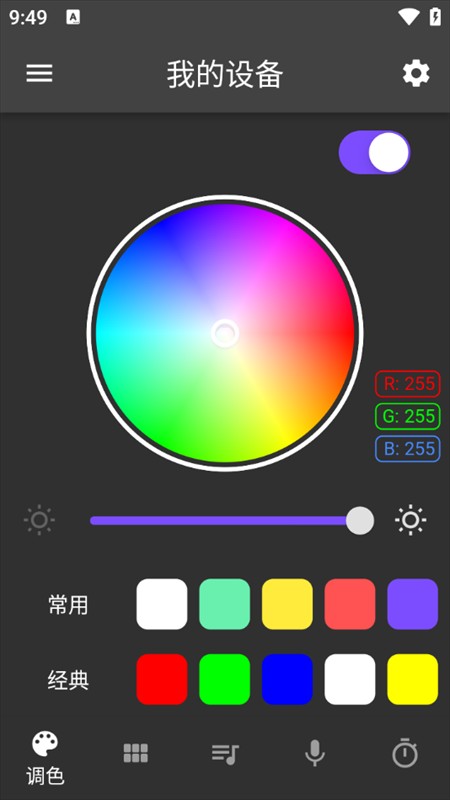Select the white 经典 swatch

pos(350,679)
